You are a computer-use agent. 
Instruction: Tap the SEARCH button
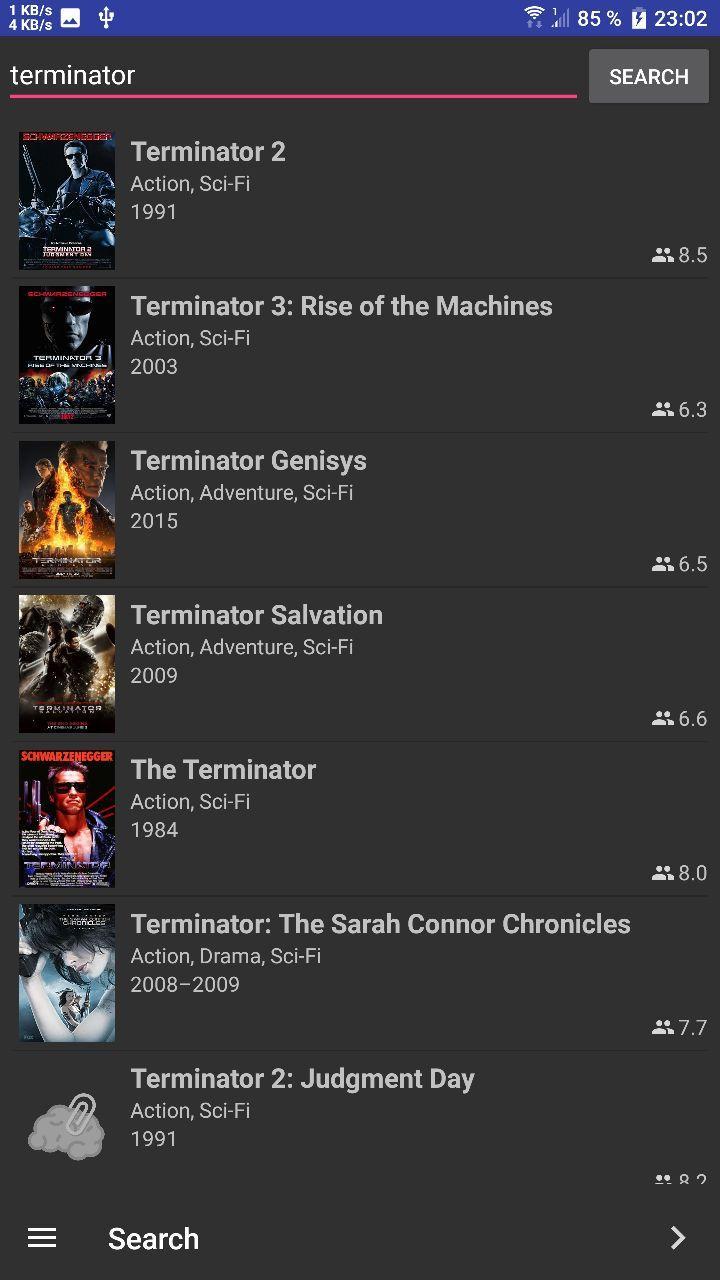tap(648, 77)
